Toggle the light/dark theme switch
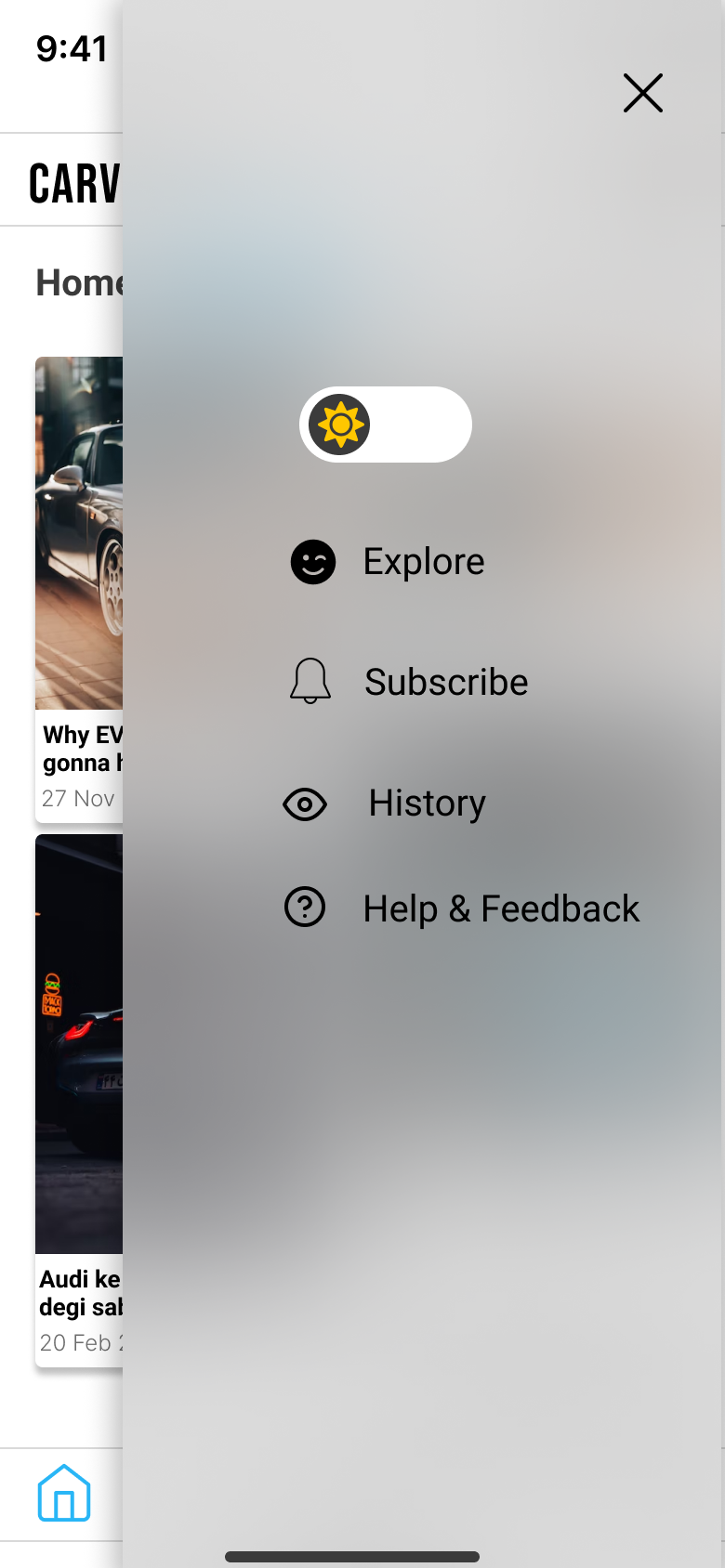Screen dimensions: 725x1568 (x=385, y=425)
